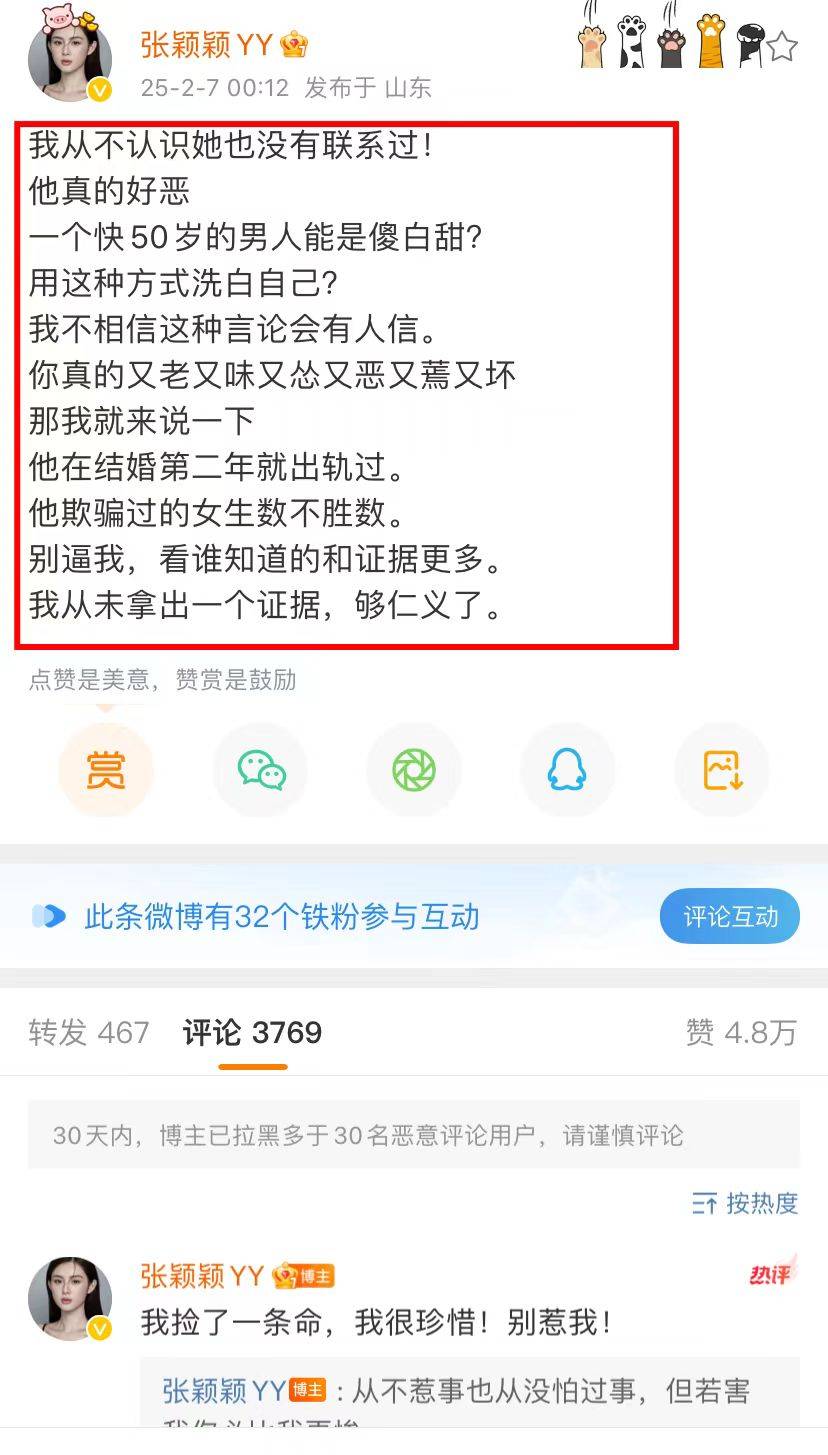Like the post via 赞 4.8万
The width and height of the screenshot is (828, 1455).
[741, 1032]
